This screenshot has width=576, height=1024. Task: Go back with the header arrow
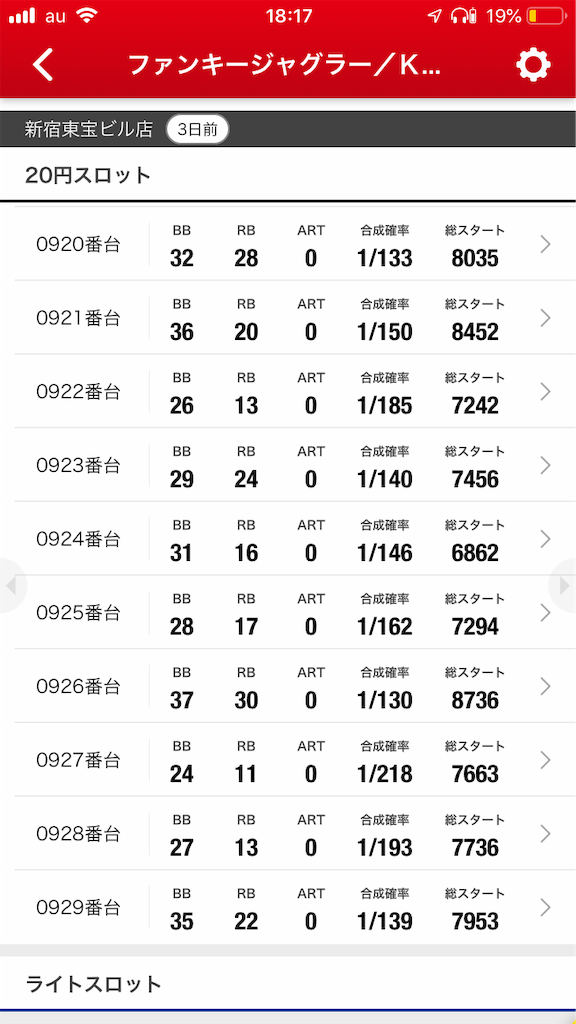click(43, 65)
